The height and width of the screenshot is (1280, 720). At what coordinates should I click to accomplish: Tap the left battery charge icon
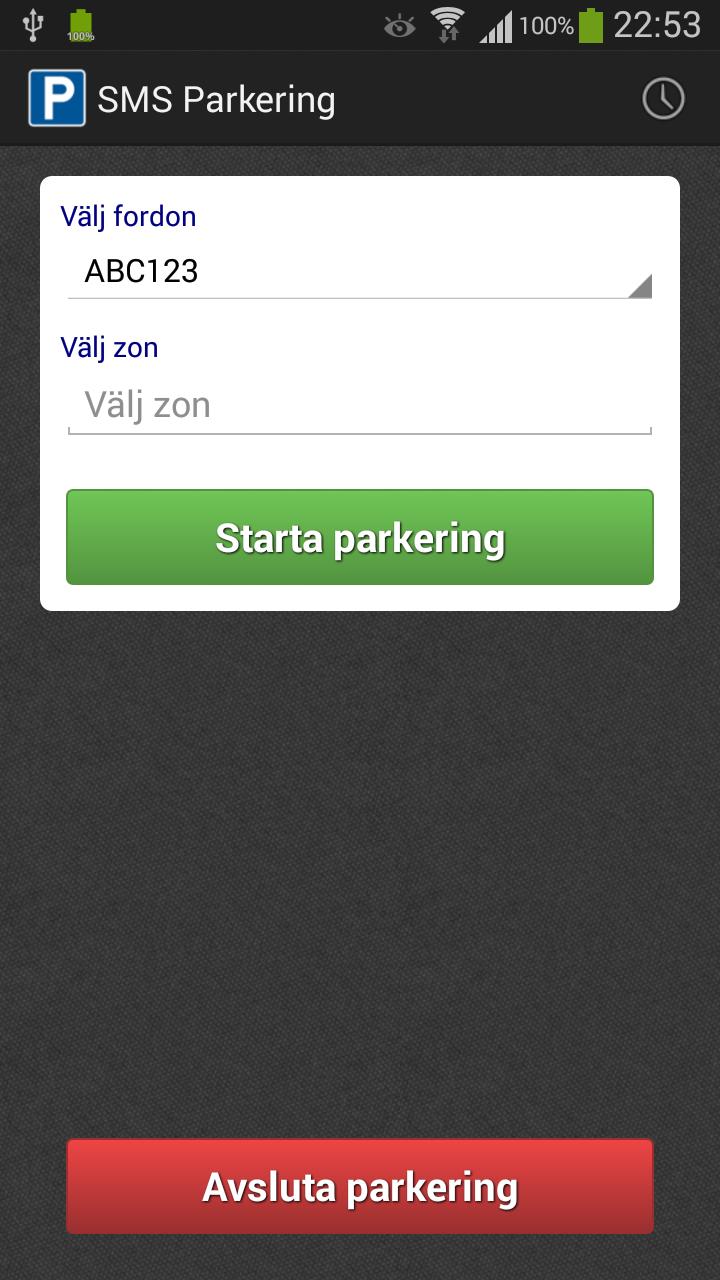pos(83,26)
